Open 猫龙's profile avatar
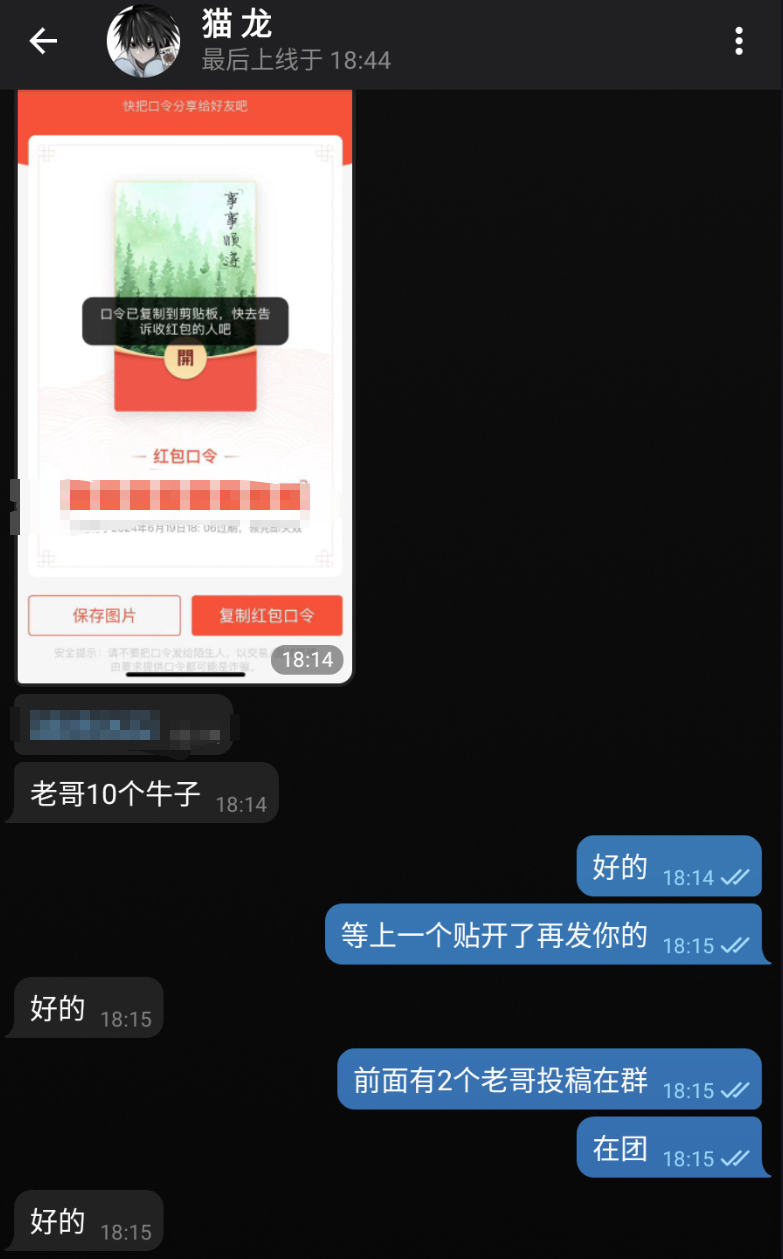This screenshot has height=1259, width=783. (x=145, y=41)
